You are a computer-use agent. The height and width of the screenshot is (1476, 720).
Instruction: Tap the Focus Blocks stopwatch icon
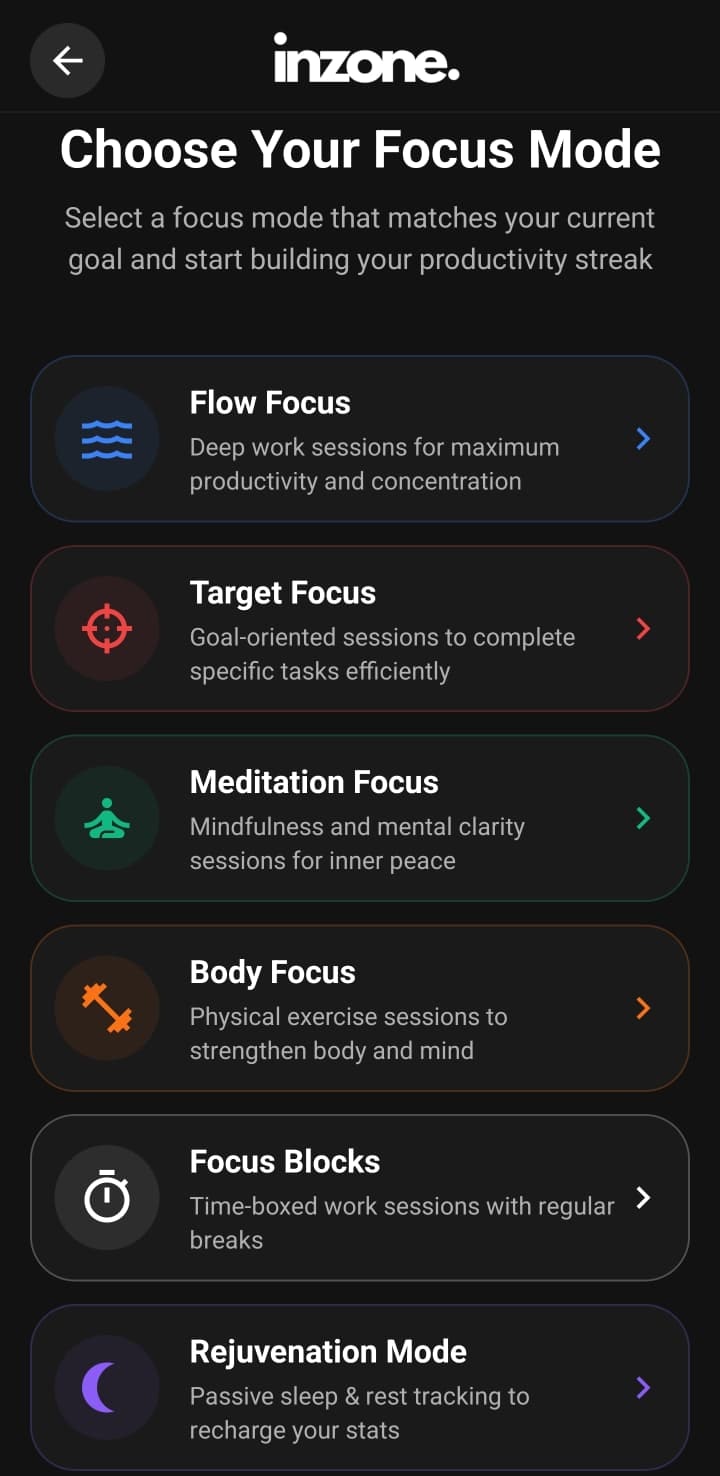106,1197
